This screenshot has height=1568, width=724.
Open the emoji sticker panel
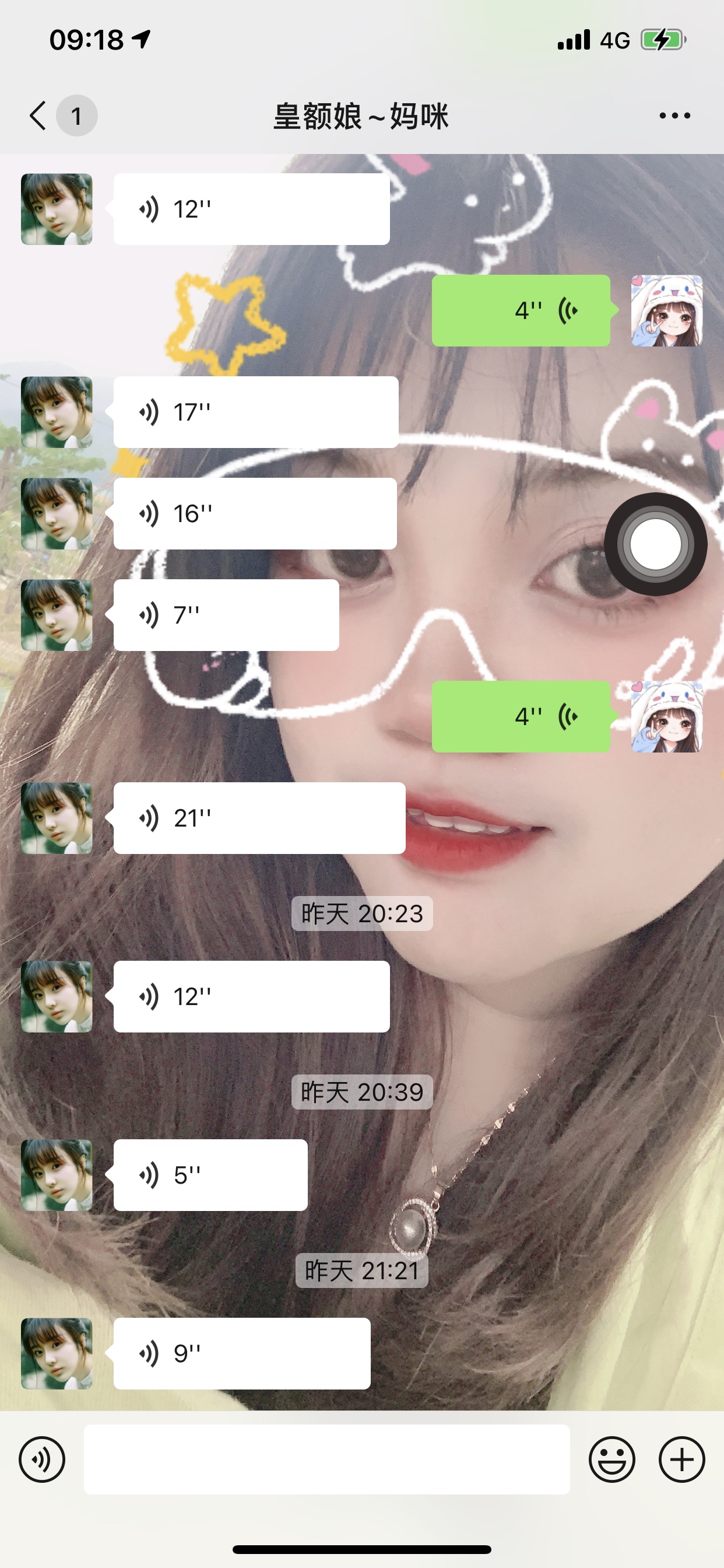tap(612, 1459)
